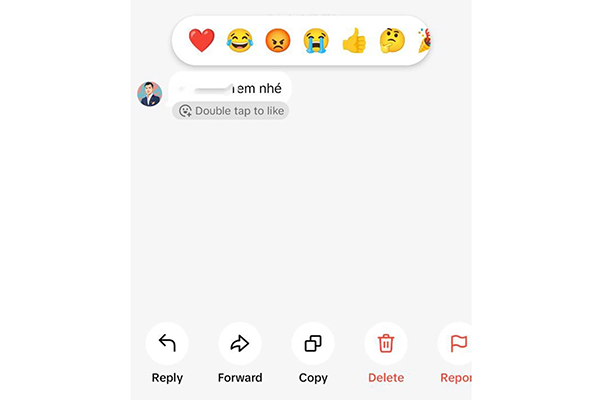
Task: React with the thumbs up emoji
Action: [x=354, y=41]
